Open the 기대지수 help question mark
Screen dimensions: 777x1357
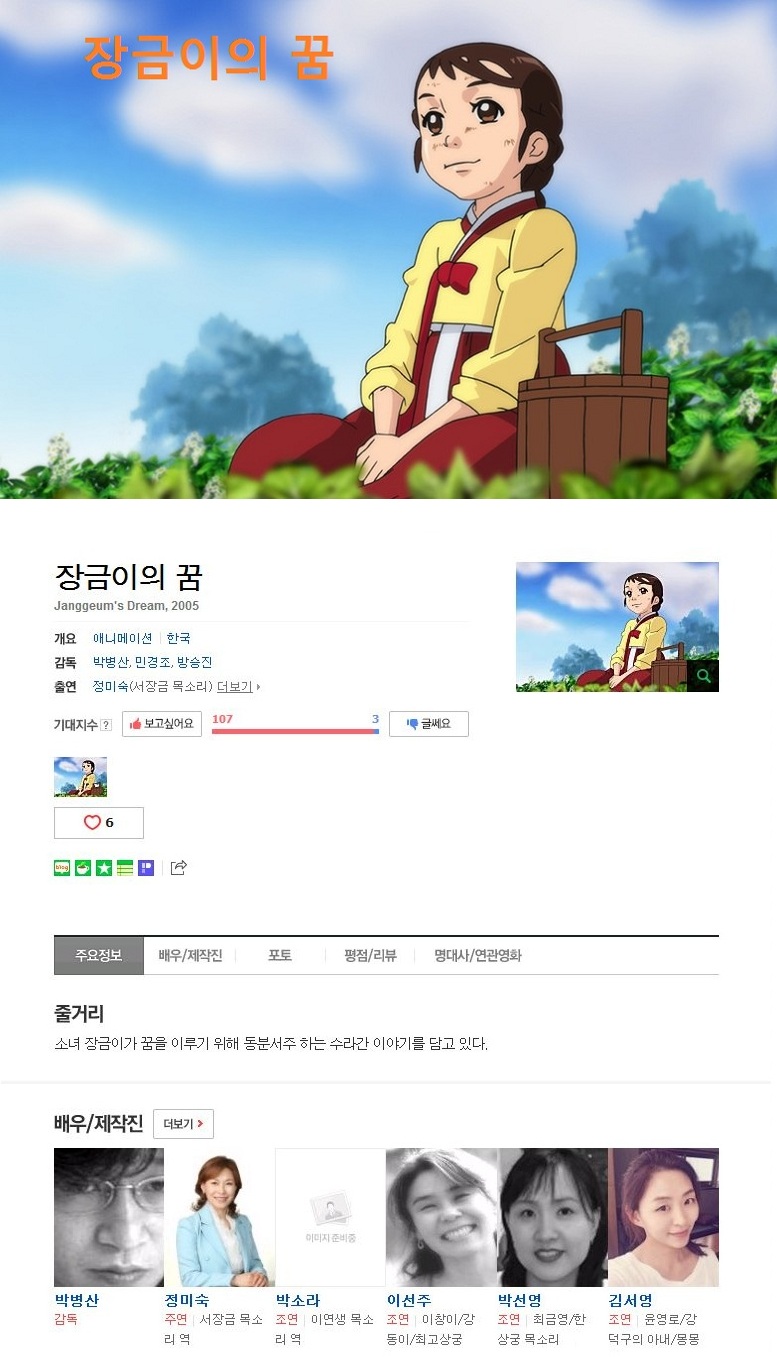(x=106, y=725)
